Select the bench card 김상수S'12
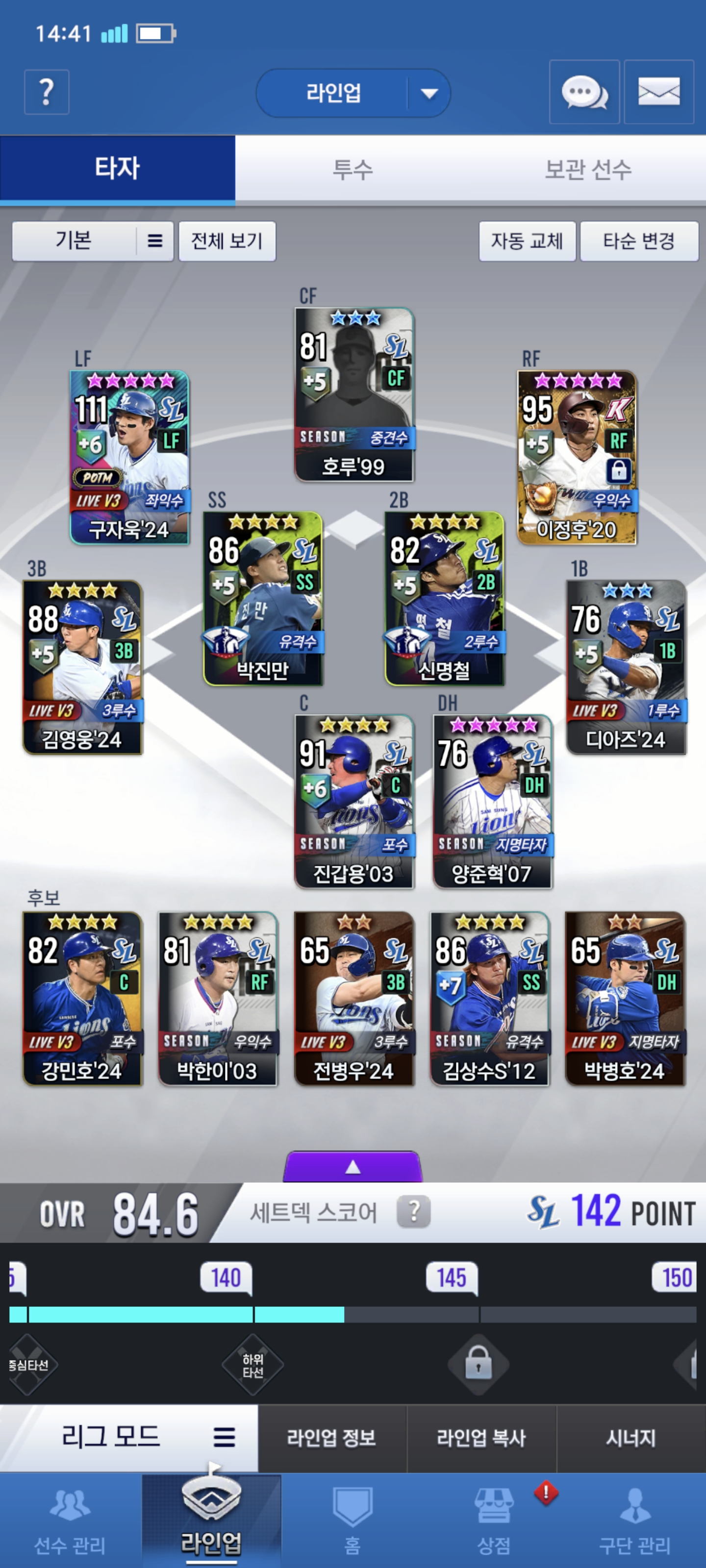The width and height of the screenshot is (706, 1568). pyautogui.click(x=488, y=998)
